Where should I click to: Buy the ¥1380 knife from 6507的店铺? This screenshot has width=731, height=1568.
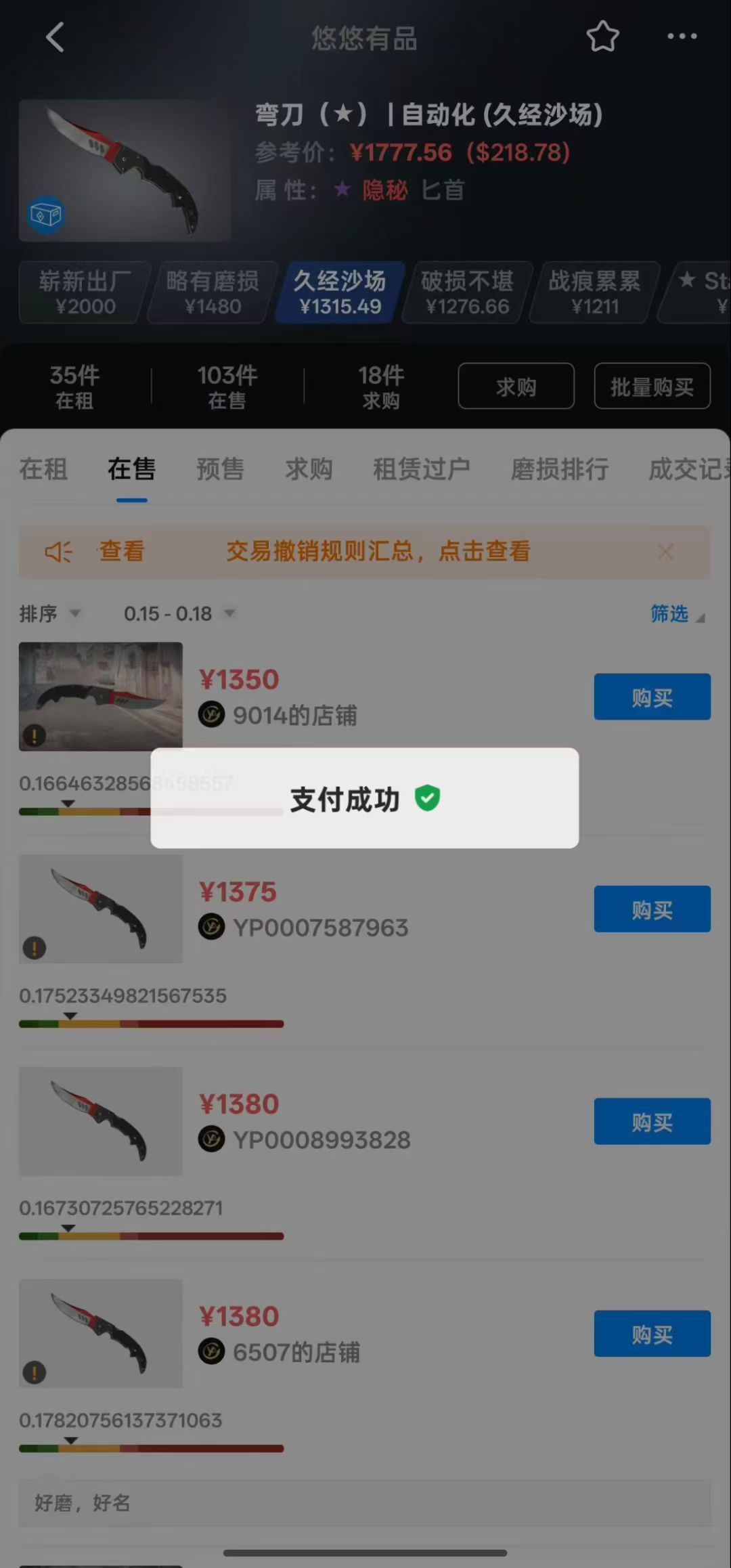tap(652, 1333)
